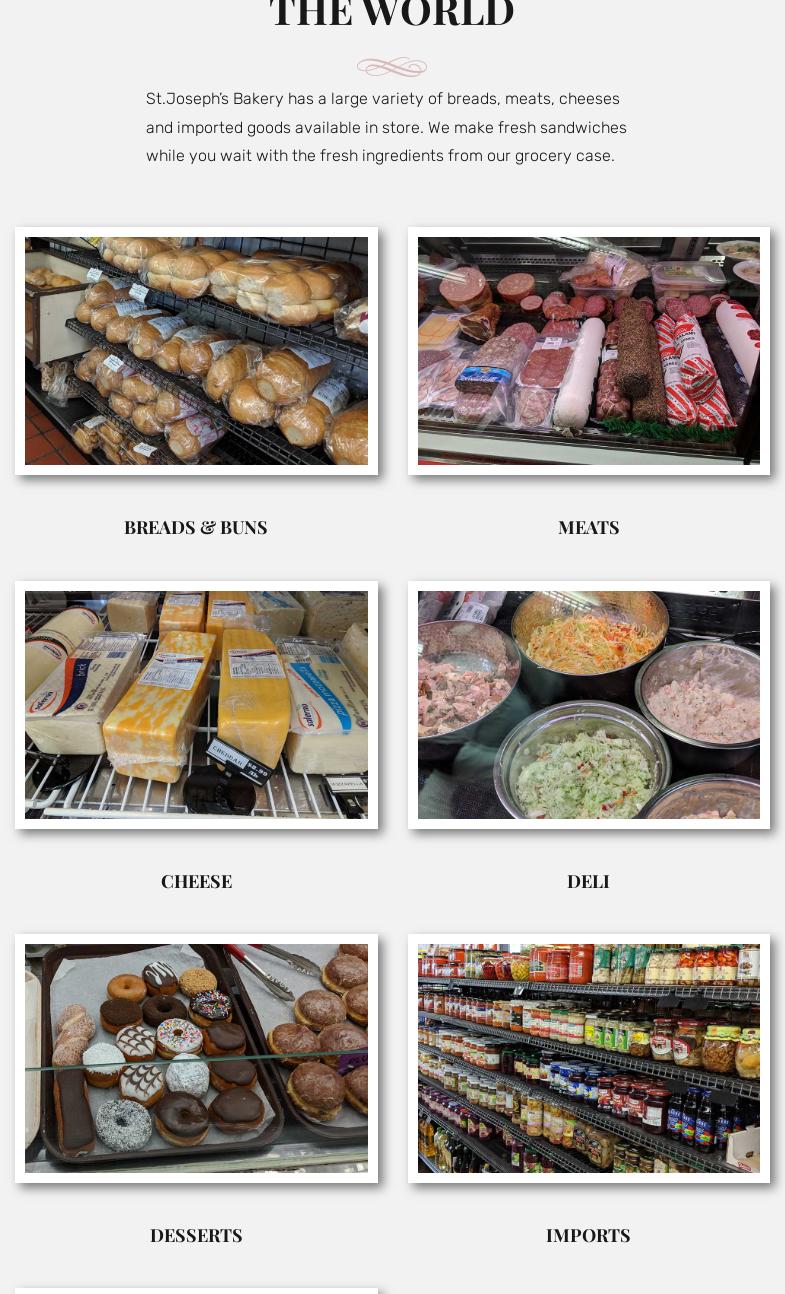Select the Deli salads picture

point(588,705)
